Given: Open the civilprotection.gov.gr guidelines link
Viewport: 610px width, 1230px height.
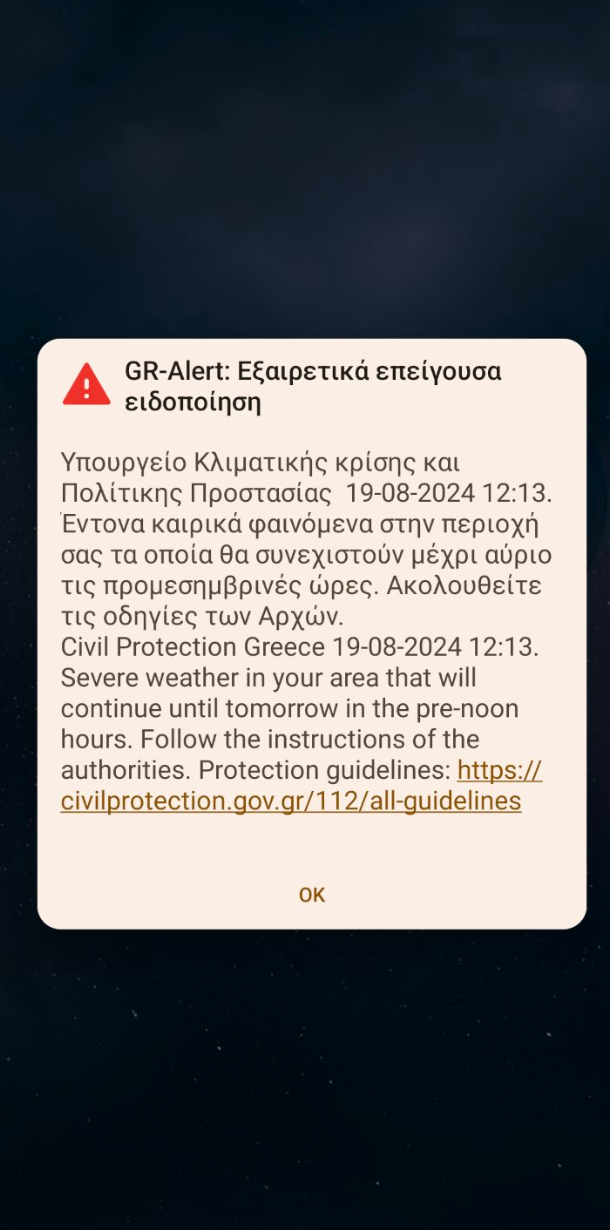Looking at the screenshot, I should click(x=290, y=801).
